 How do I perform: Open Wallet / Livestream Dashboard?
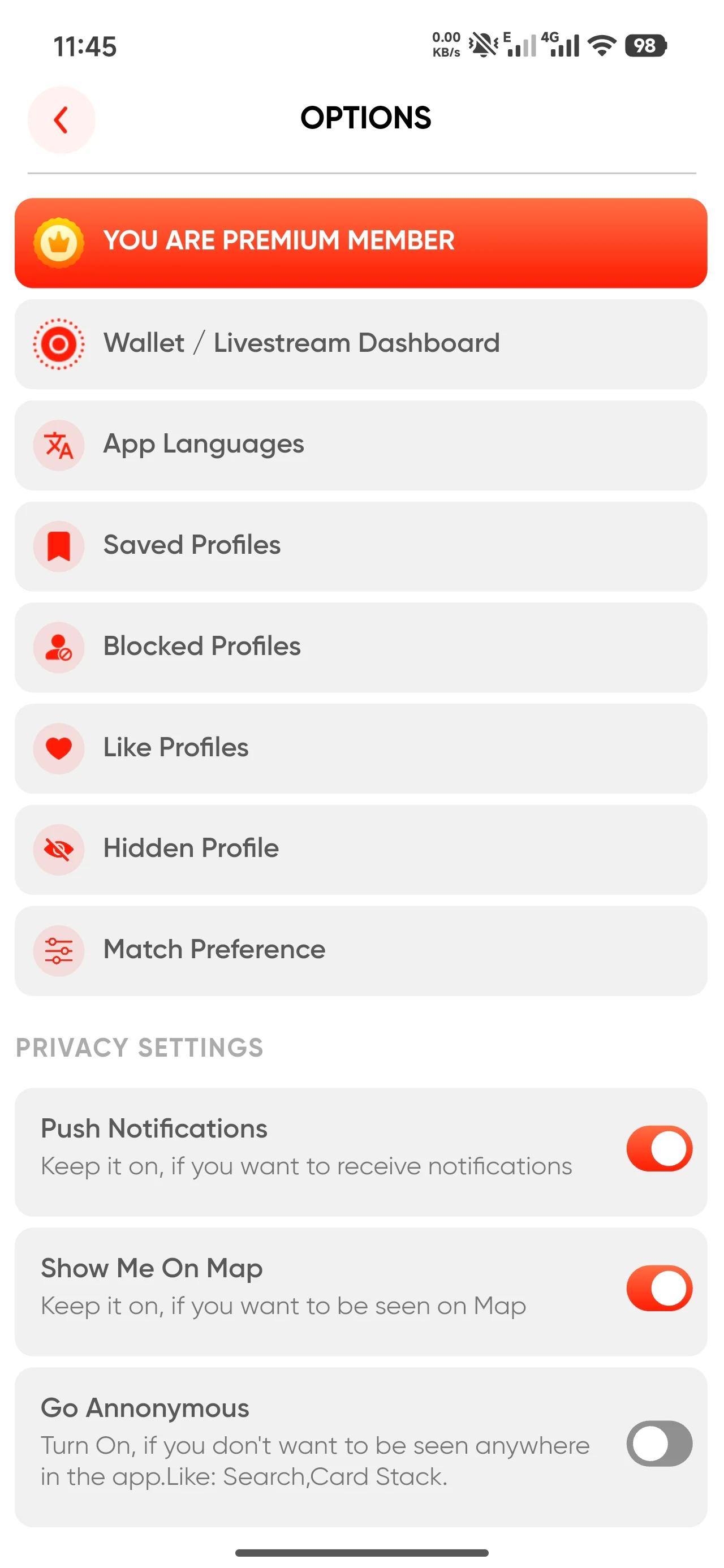coord(360,344)
